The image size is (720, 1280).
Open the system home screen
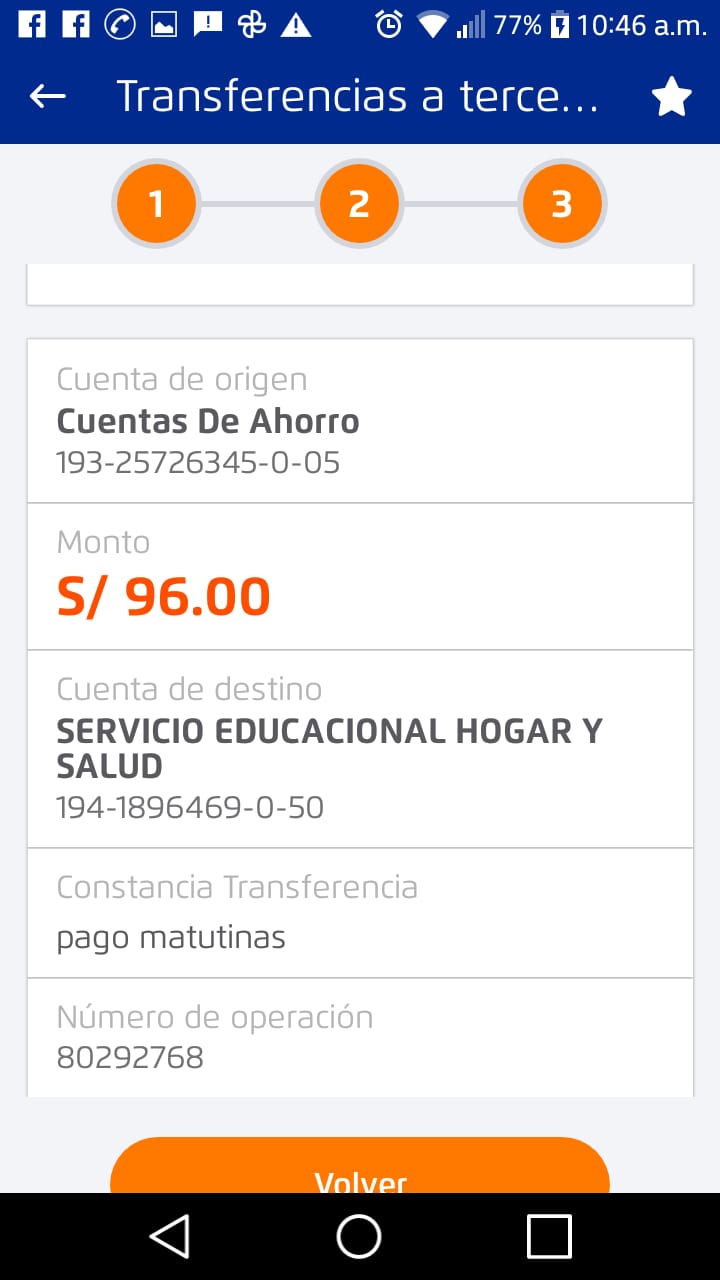click(x=359, y=1236)
